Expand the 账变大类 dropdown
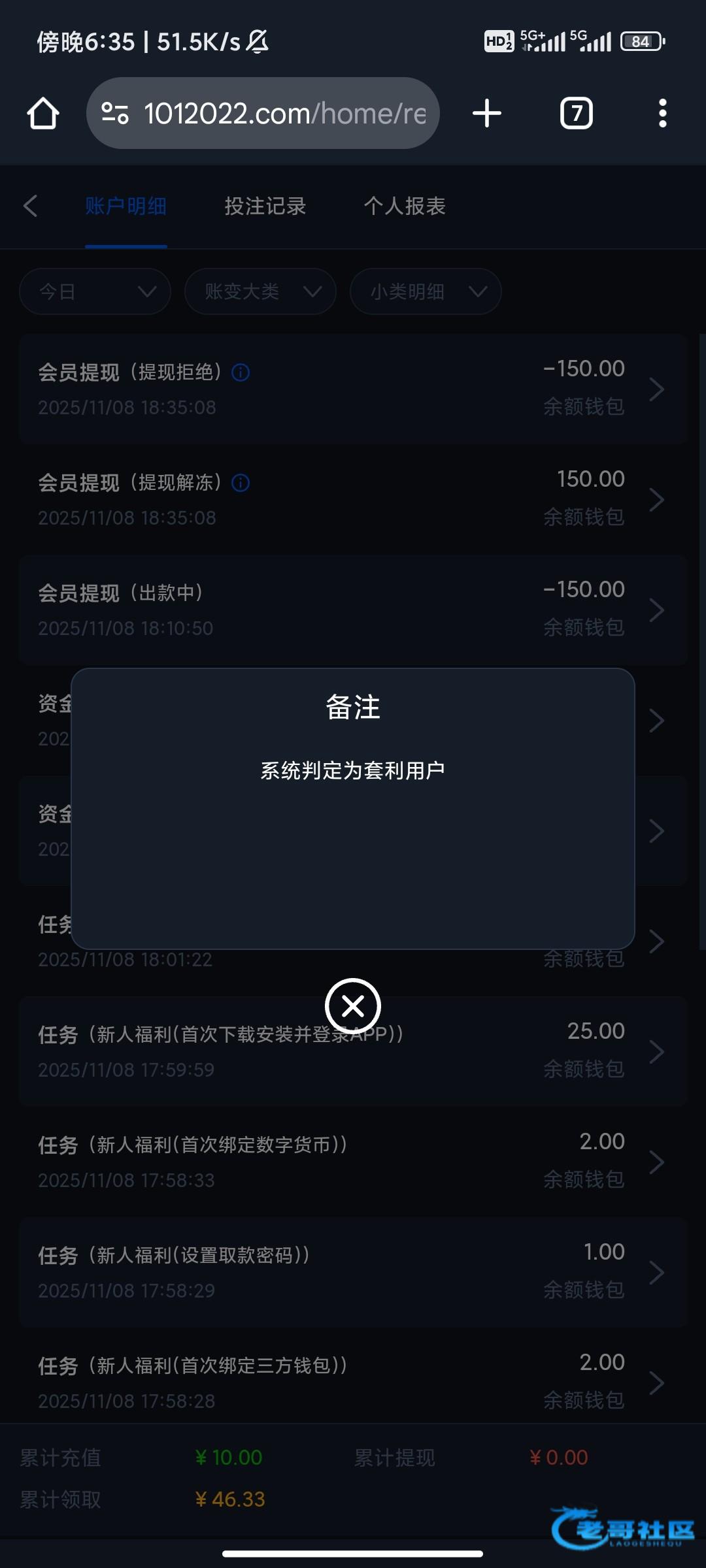Screen dimensions: 706x1568 260,291
